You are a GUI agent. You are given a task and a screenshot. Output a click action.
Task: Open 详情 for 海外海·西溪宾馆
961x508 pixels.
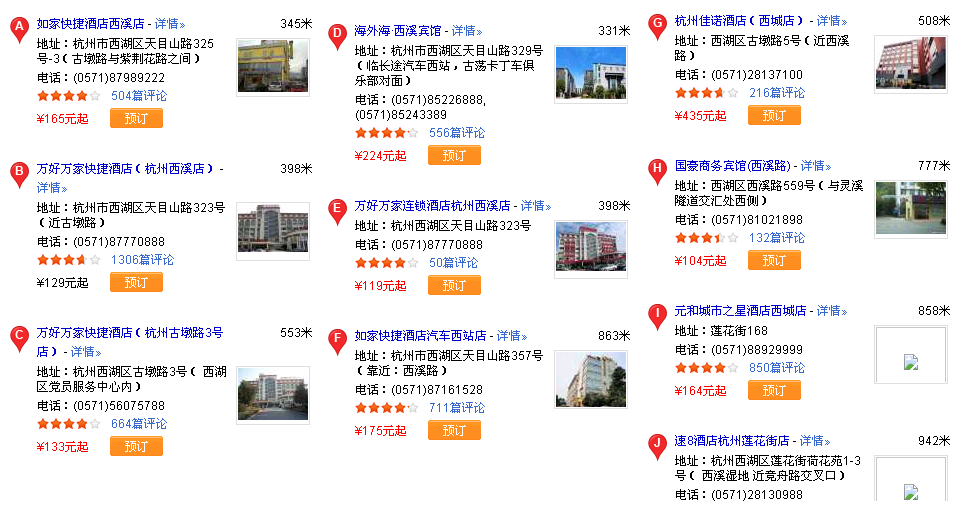pyautogui.click(x=464, y=31)
